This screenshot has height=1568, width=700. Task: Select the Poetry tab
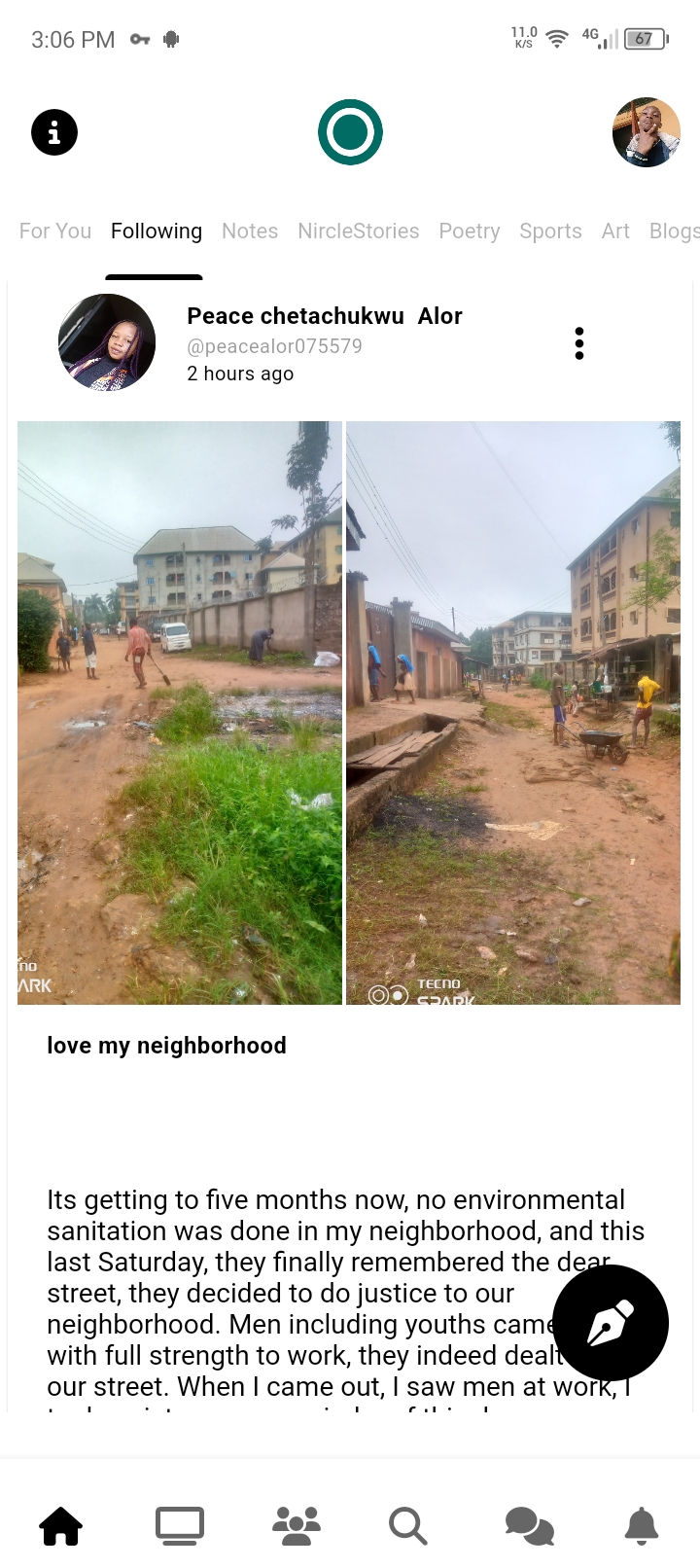click(469, 232)
